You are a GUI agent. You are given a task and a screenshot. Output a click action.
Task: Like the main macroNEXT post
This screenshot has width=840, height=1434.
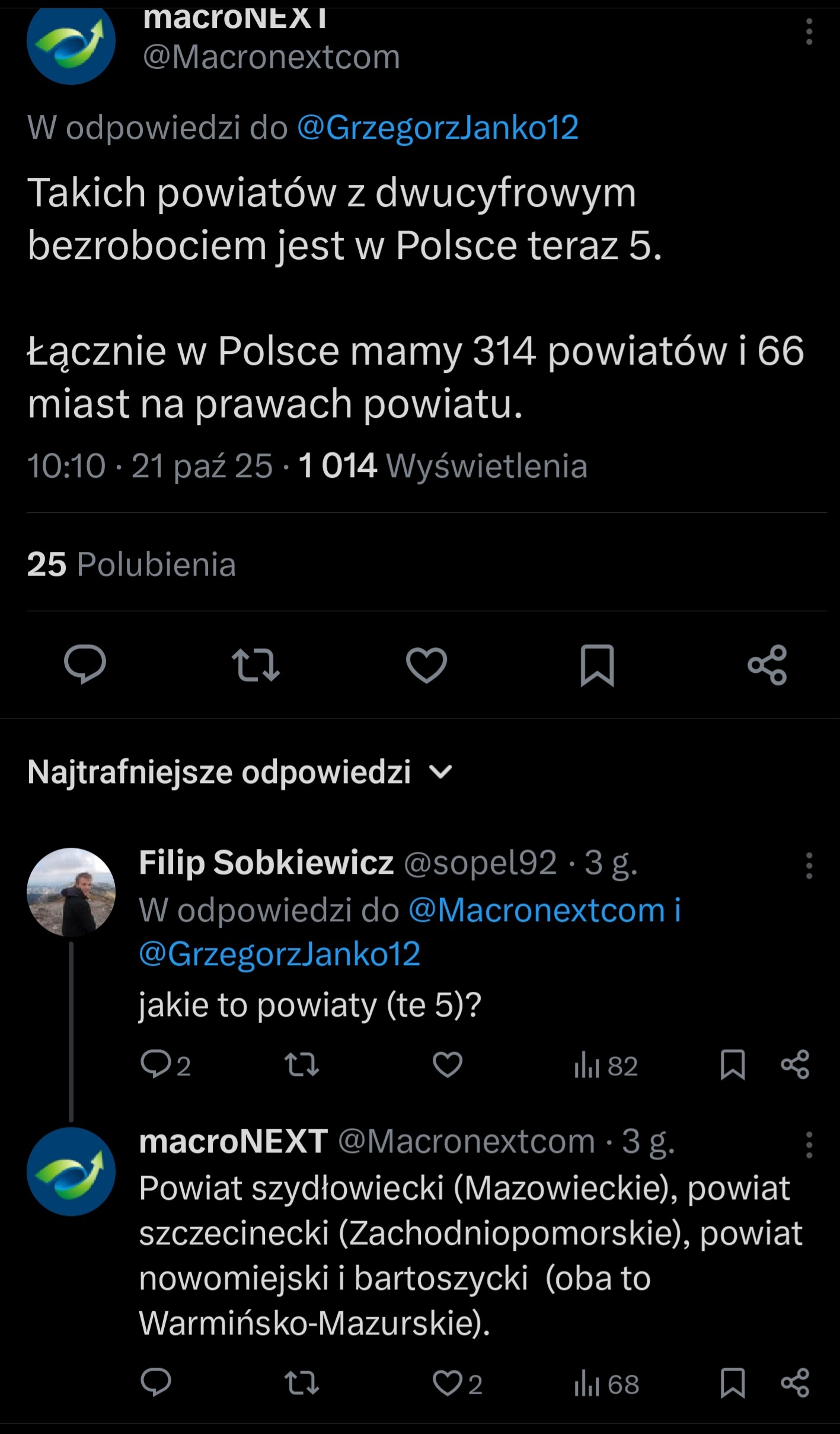426,665
